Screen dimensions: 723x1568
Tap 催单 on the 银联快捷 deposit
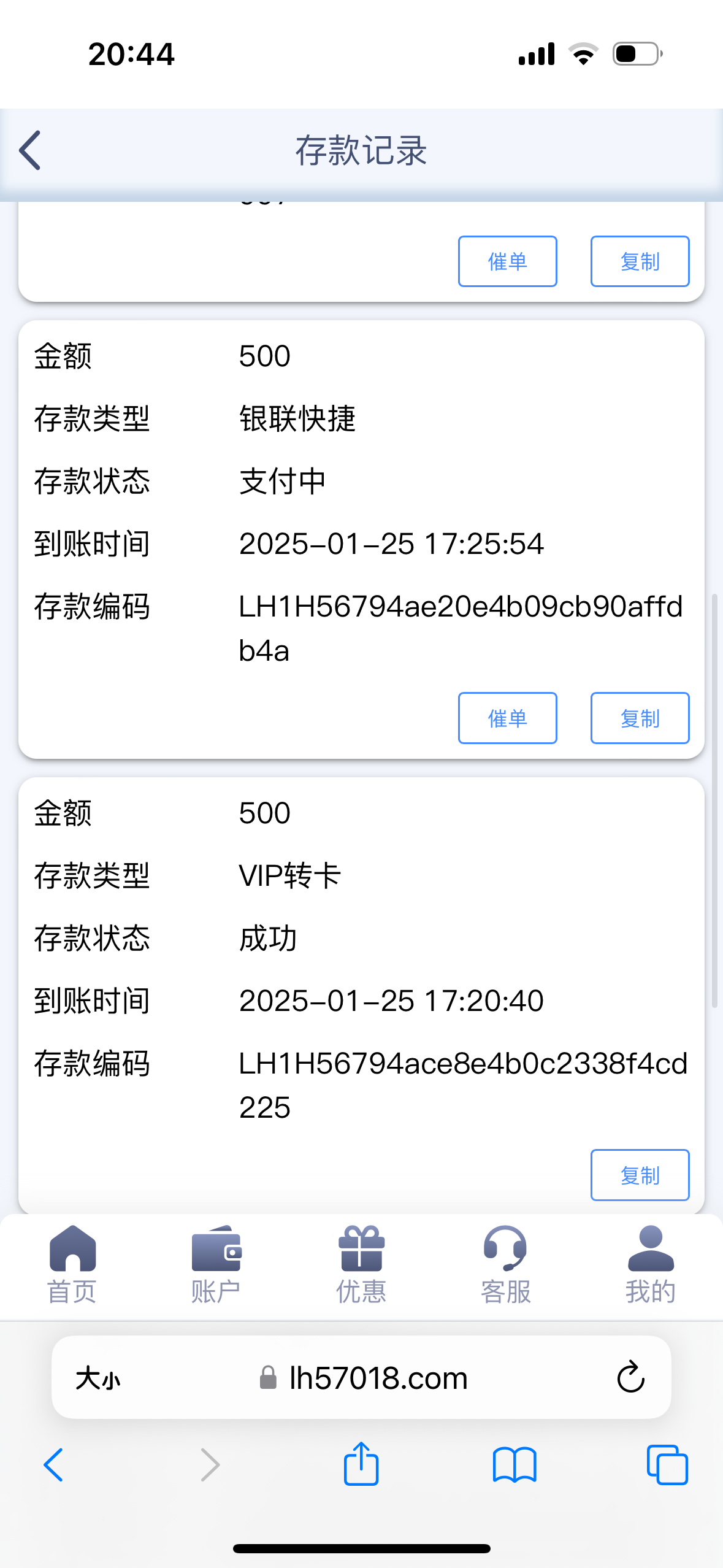point(507,718)
